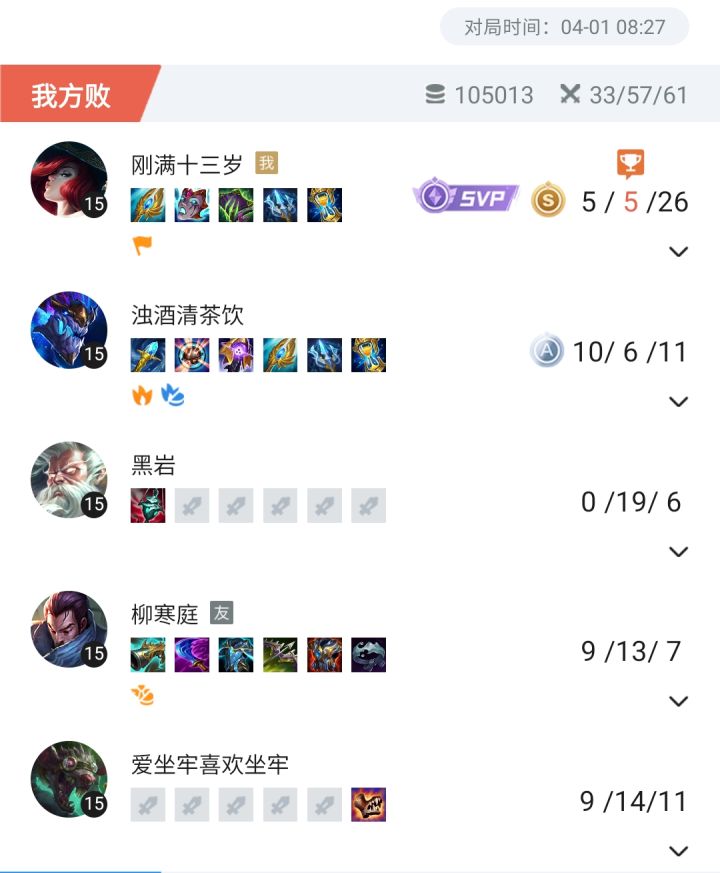This screenshot has width=720, height=873.
Task: Click the silver A-rank medal beside 浊酒清茶饮's score
Action: [545, 352]
